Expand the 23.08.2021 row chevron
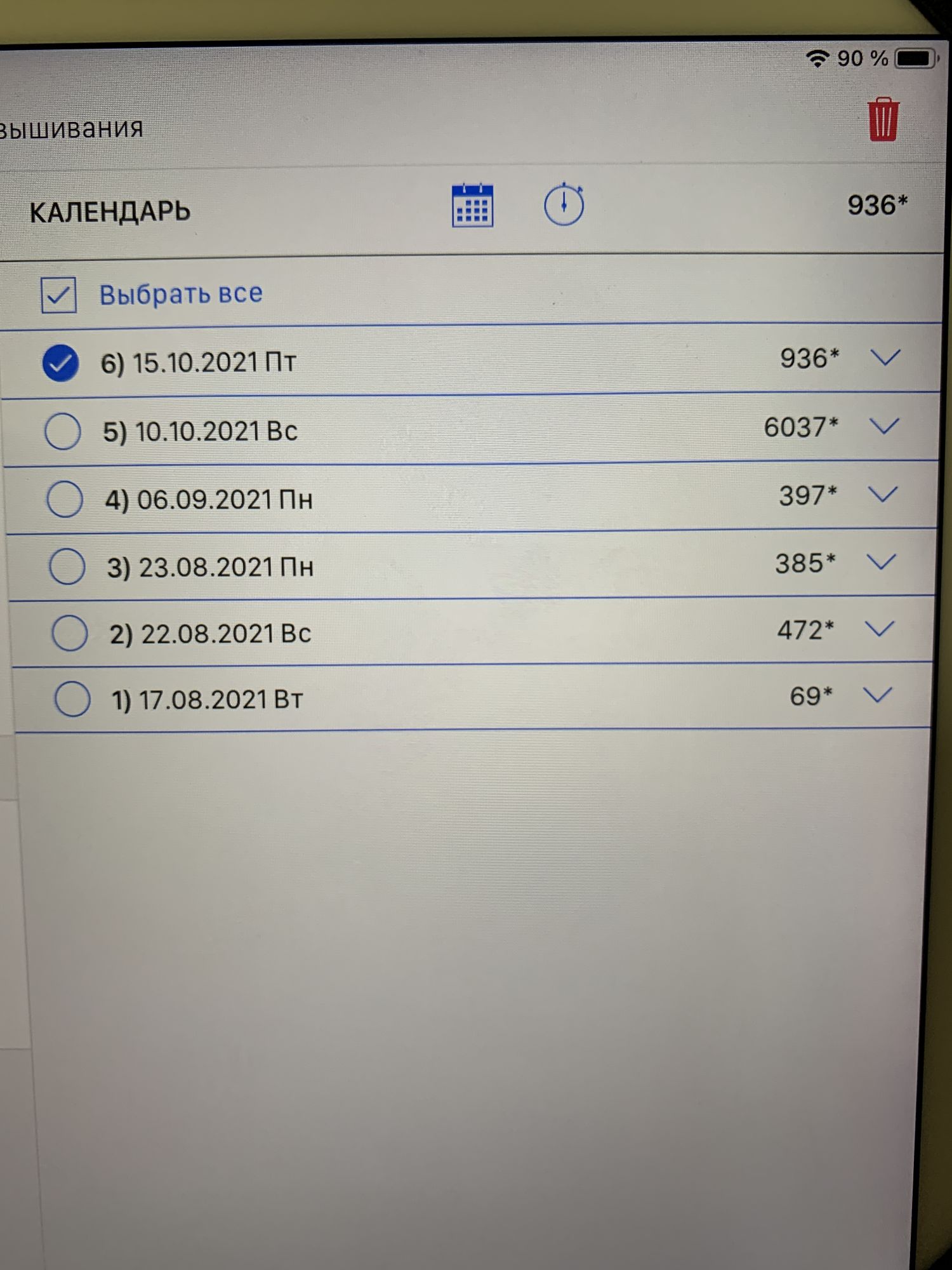Image resolution: width=952 pixels, height=1270 pixels. click(881, 561)
